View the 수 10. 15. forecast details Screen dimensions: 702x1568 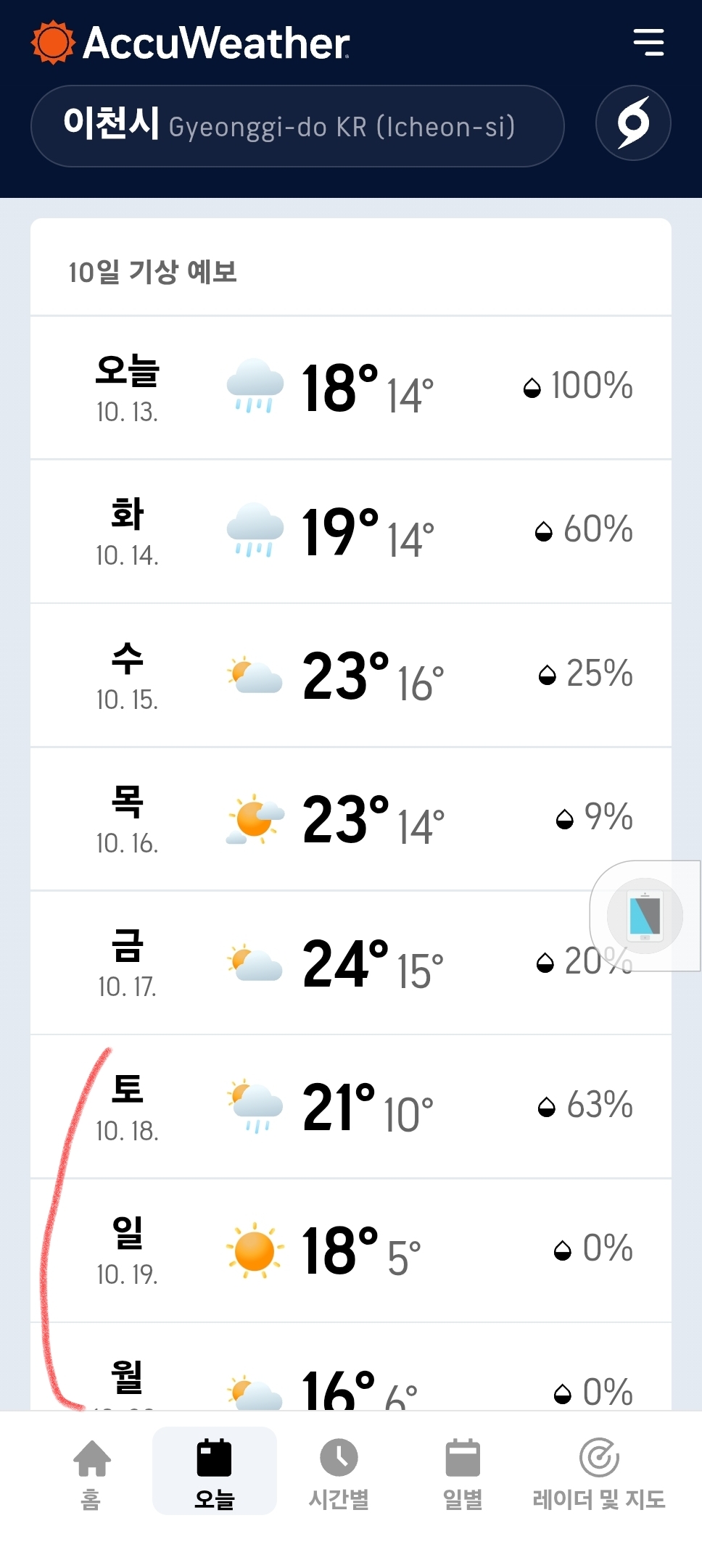point(350,675)
